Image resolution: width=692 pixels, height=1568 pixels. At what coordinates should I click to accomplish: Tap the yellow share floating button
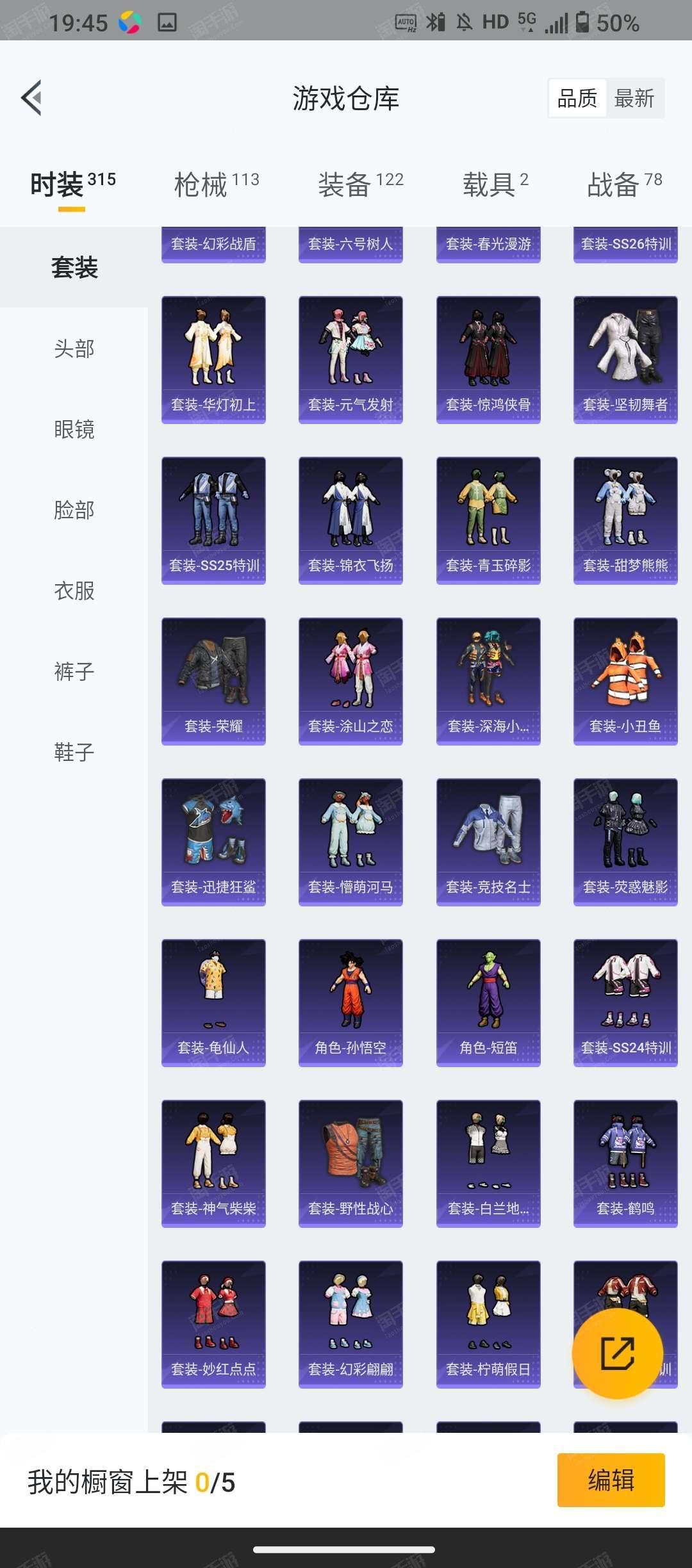(x=617, y=1353)
